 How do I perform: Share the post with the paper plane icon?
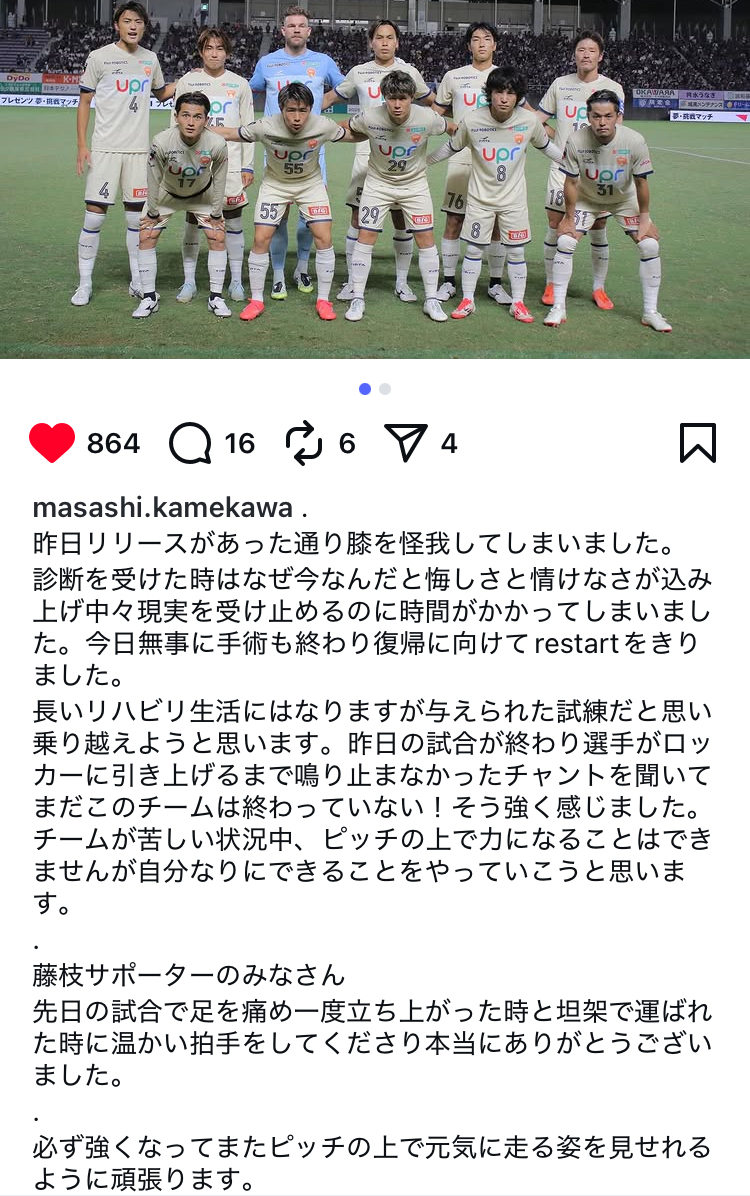(x=406, y=443)
